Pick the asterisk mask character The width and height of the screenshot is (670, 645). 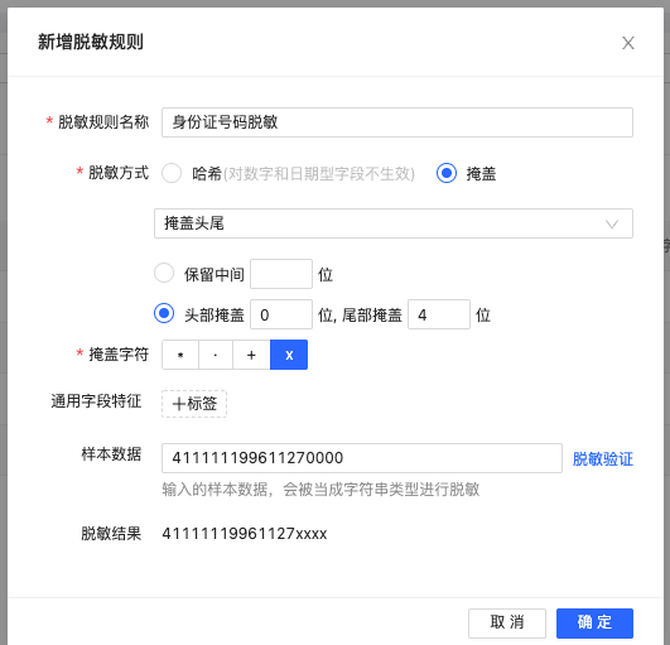180,355
